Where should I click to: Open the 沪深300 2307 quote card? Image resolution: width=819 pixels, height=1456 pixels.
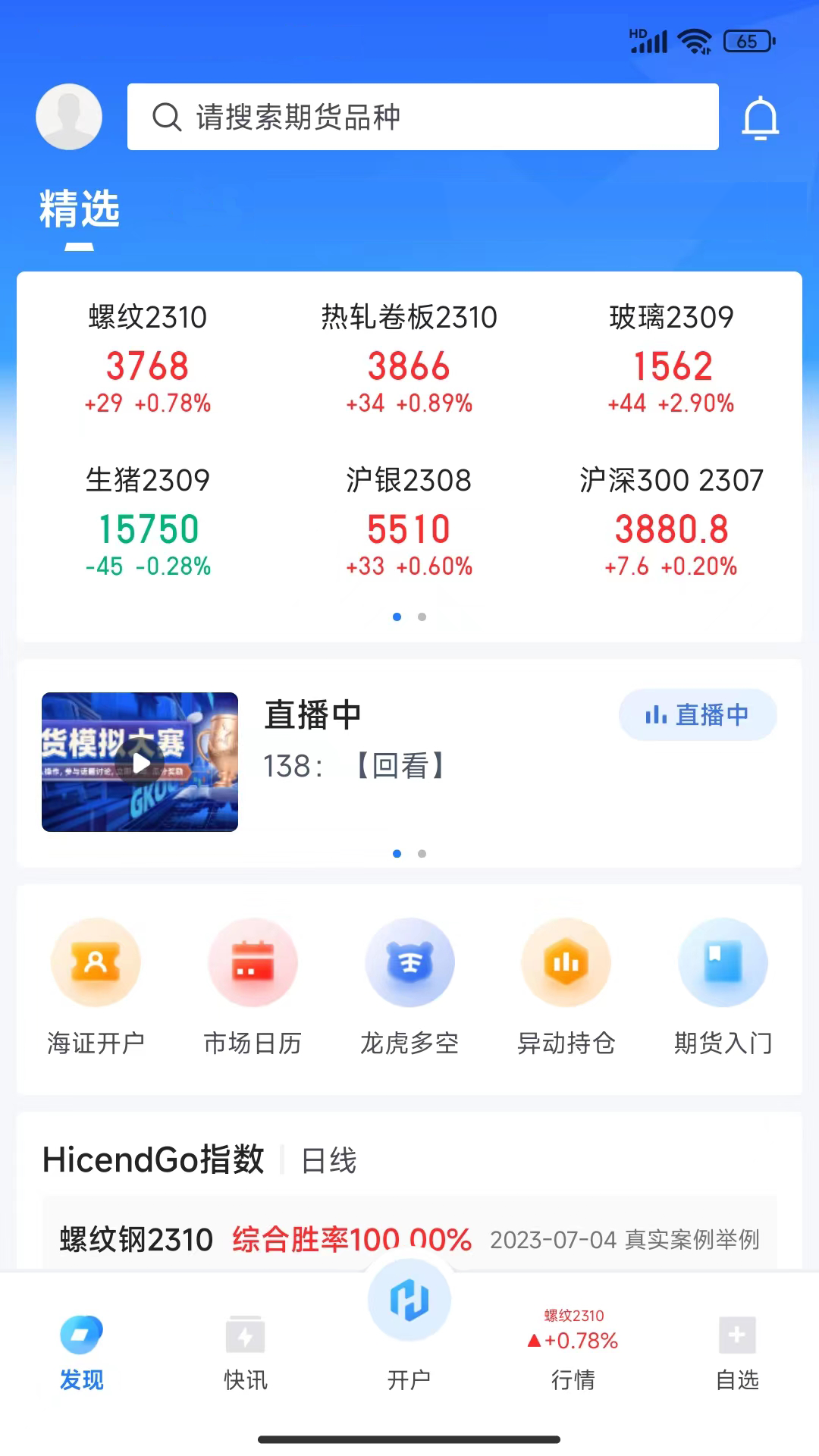click(x=671, y=522)
